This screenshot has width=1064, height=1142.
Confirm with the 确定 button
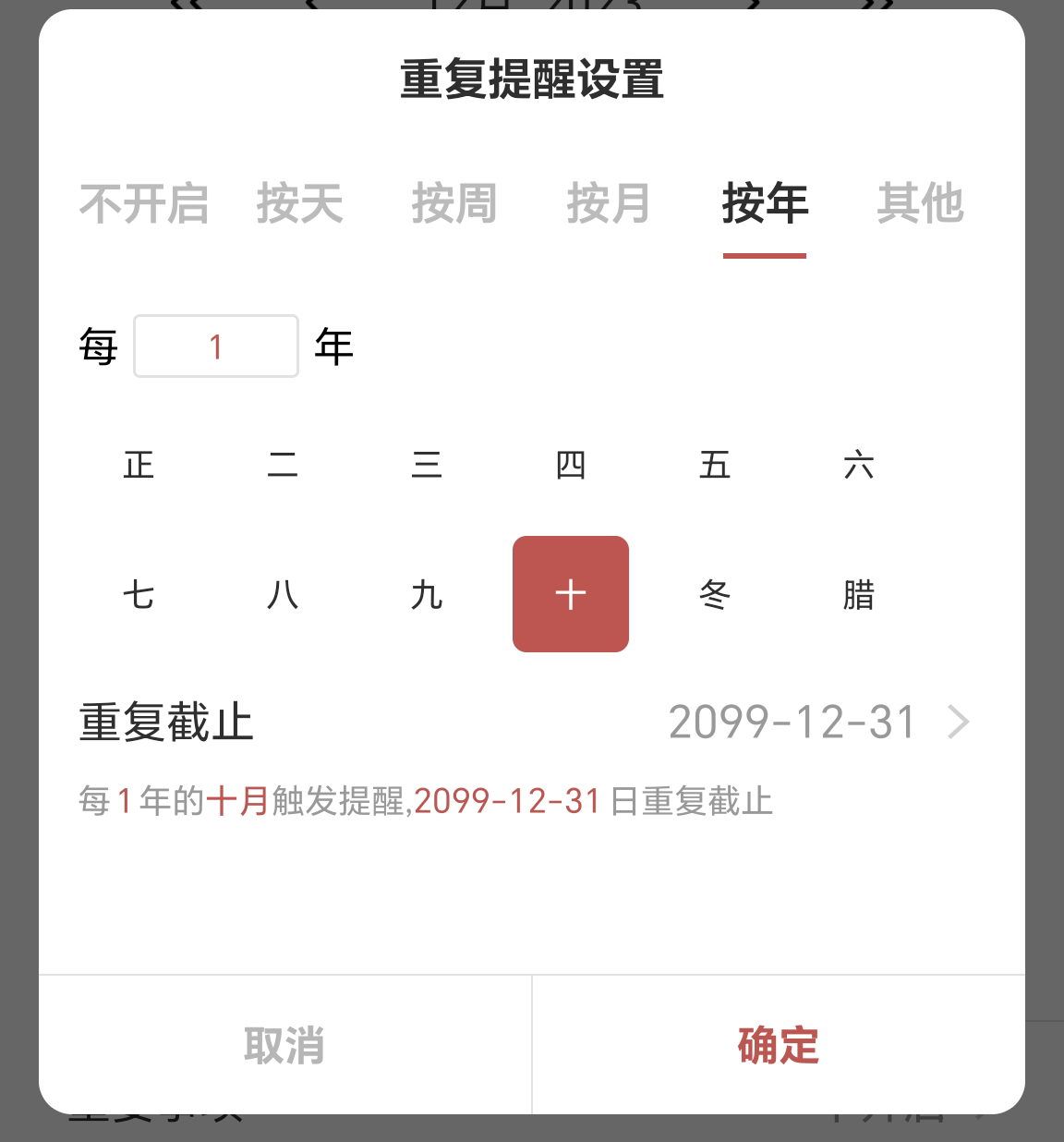[x=779, y=1045]
